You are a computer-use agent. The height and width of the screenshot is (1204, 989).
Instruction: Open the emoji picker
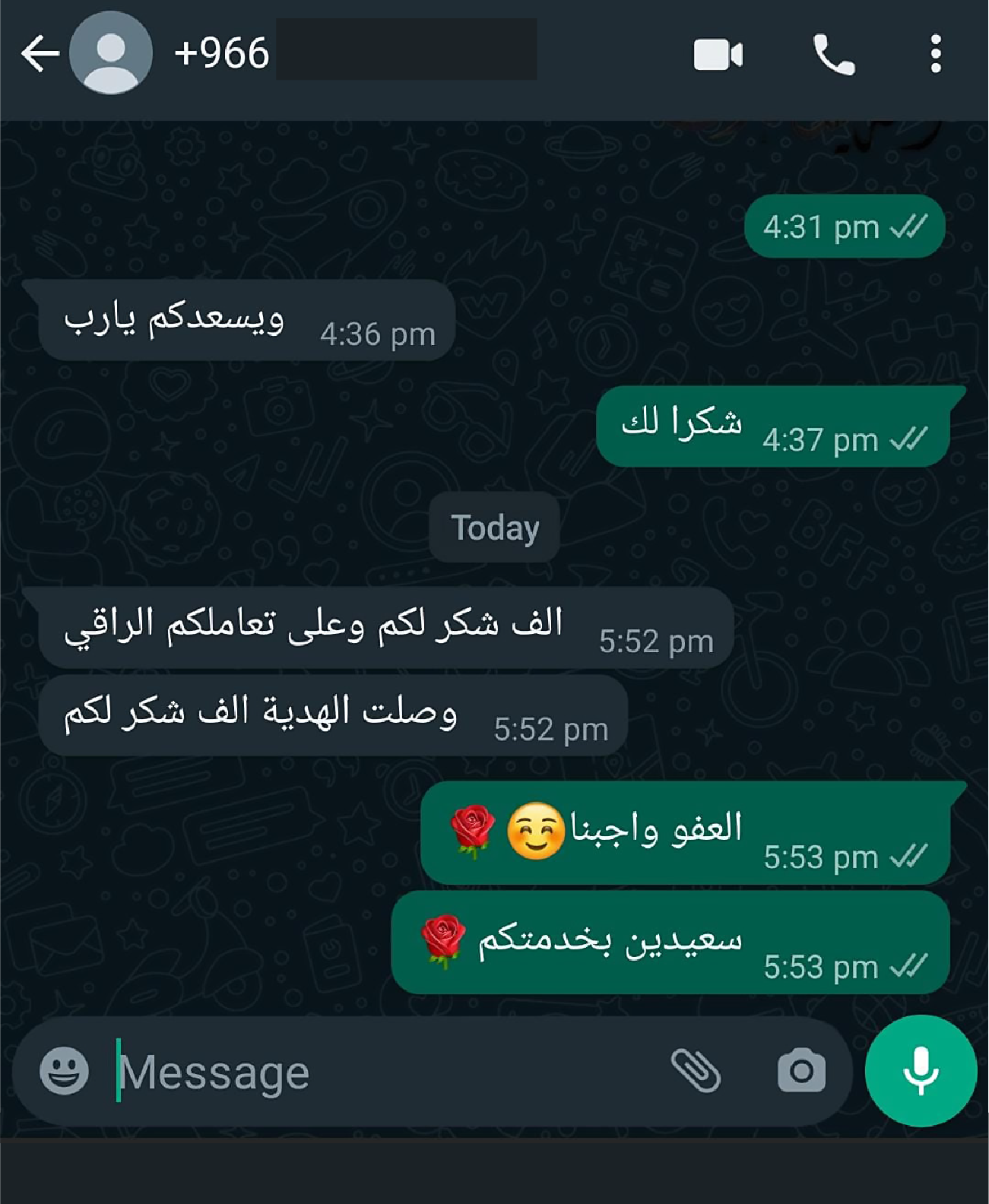[64, 1071]
